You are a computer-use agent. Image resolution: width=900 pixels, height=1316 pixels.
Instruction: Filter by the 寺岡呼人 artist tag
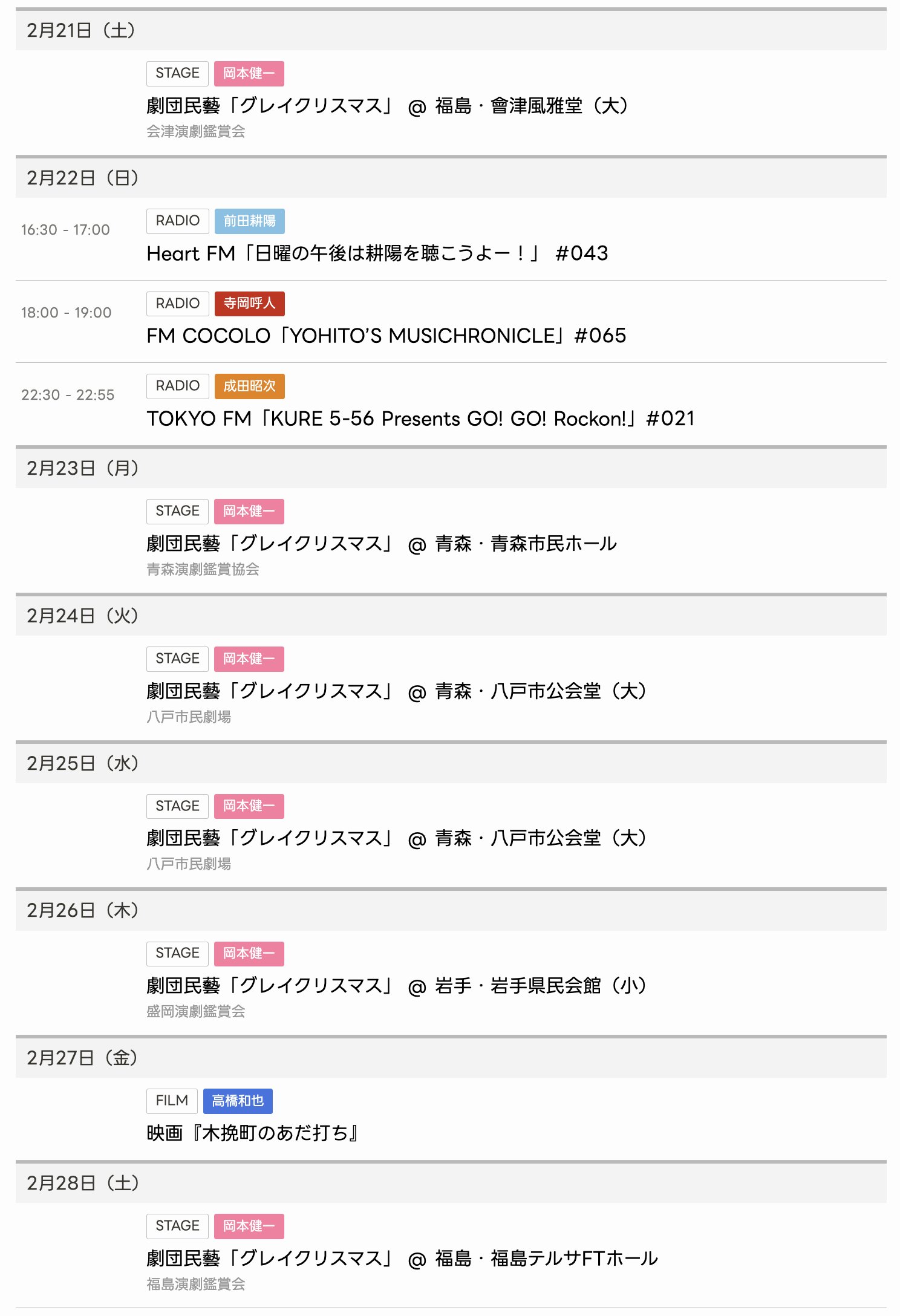pos(249,304)
